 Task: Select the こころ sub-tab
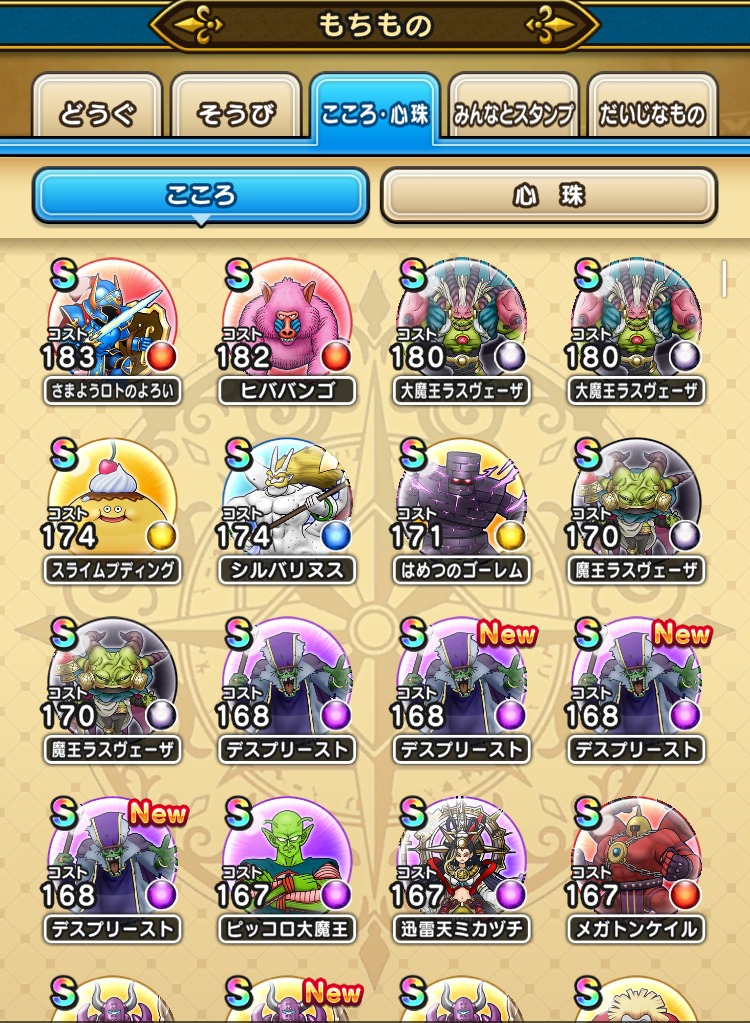tap(200, 194)
